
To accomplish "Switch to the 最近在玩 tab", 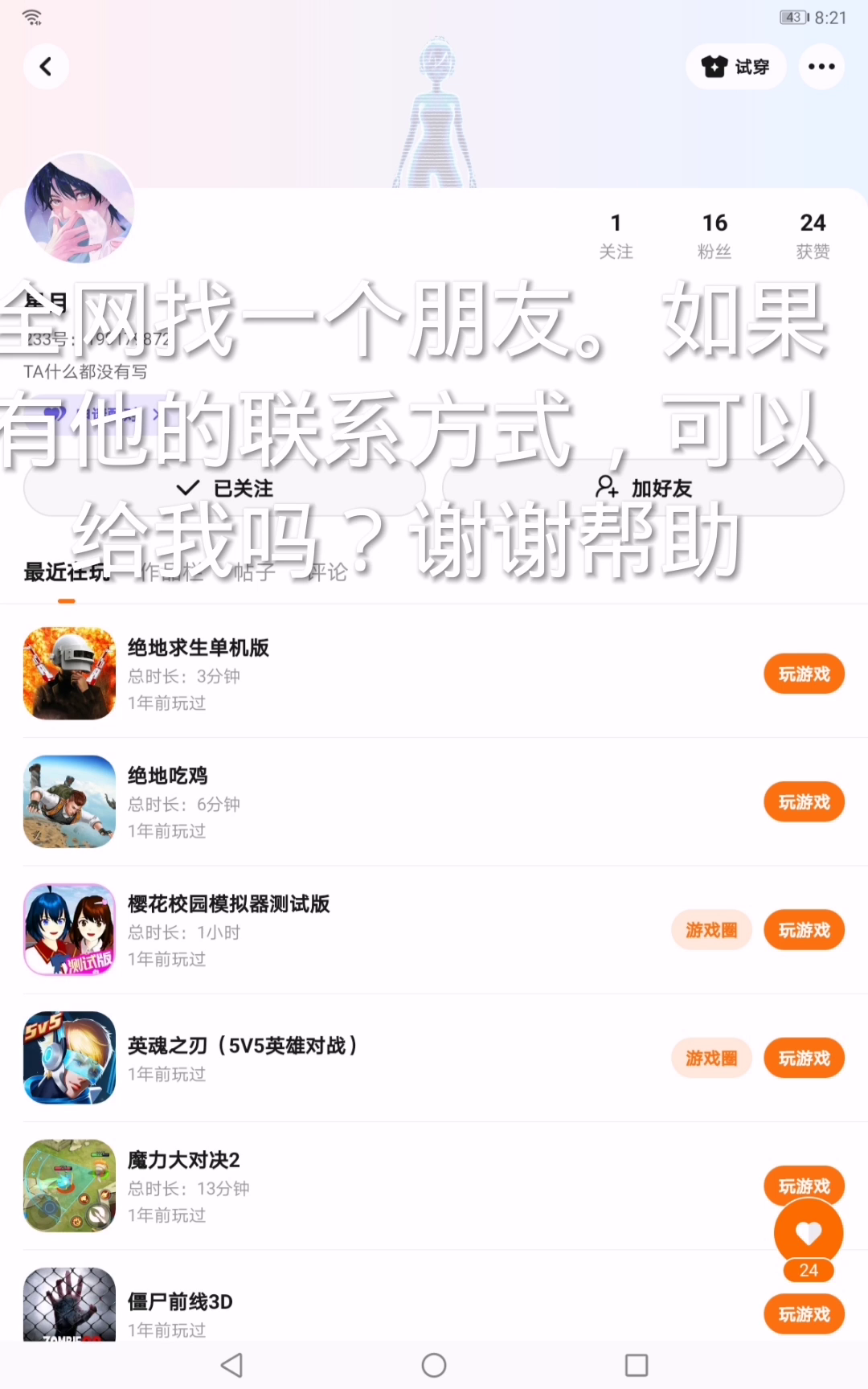I will coord(66,572).
